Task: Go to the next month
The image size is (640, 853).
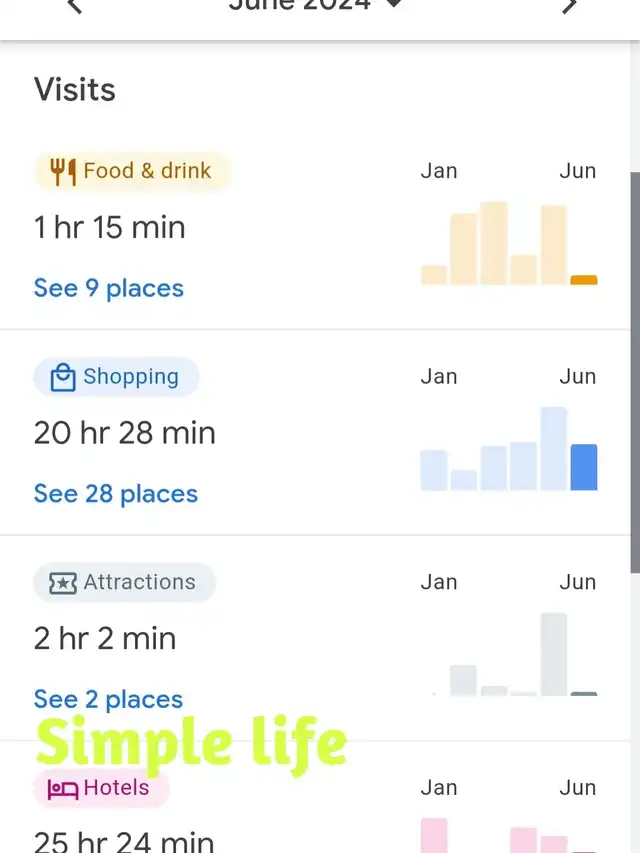Action: (569, 6)
